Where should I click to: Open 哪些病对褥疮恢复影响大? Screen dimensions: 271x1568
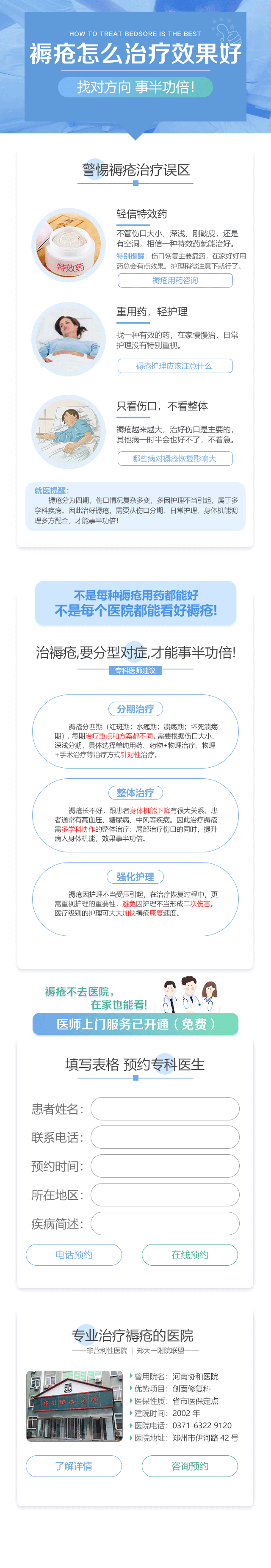pyautogui.click(x=175, y=458)
